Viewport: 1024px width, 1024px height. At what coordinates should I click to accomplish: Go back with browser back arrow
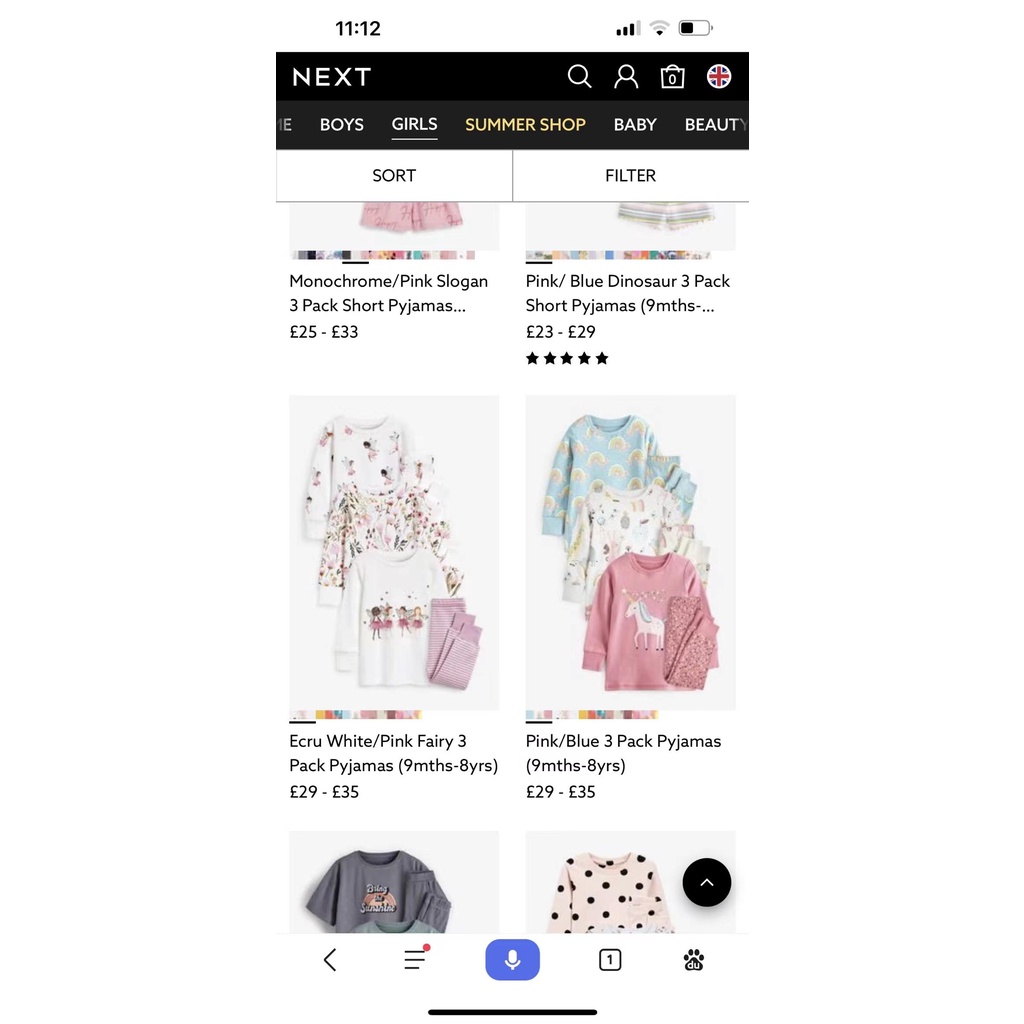point(330,960)
